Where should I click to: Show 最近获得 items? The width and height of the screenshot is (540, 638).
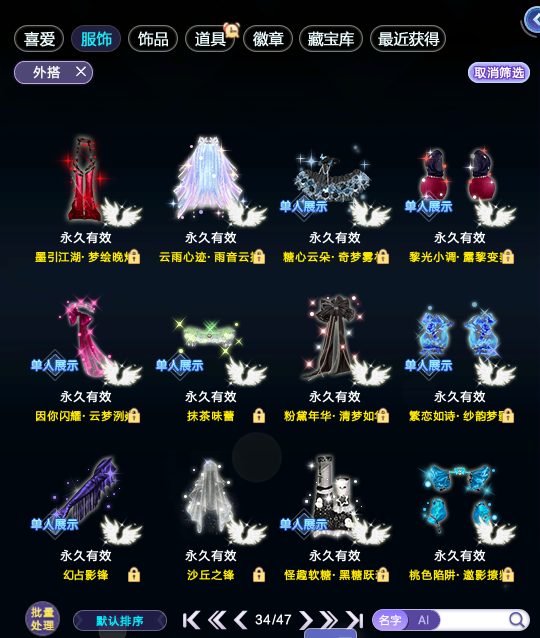(408, 39)
